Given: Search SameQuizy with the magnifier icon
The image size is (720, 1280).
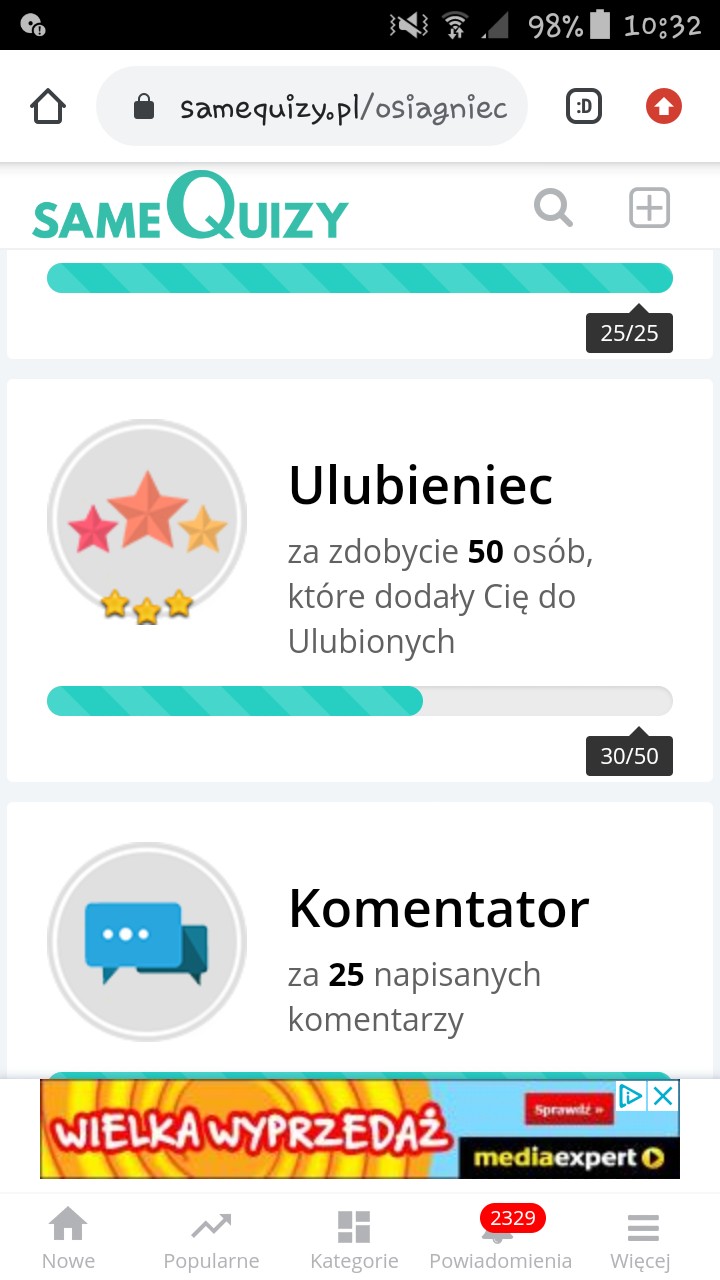Looking at the screenshot, I should [x=553, y=208].
